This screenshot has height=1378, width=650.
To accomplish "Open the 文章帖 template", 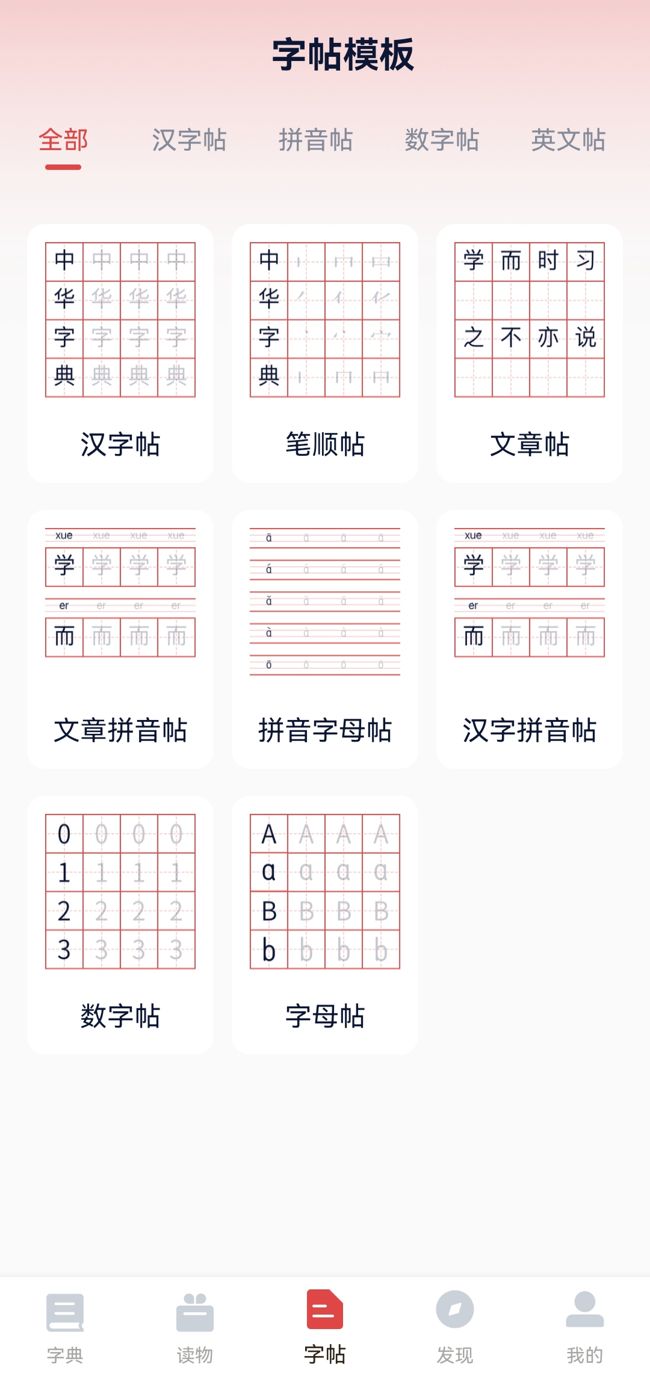I will [529, 353].
